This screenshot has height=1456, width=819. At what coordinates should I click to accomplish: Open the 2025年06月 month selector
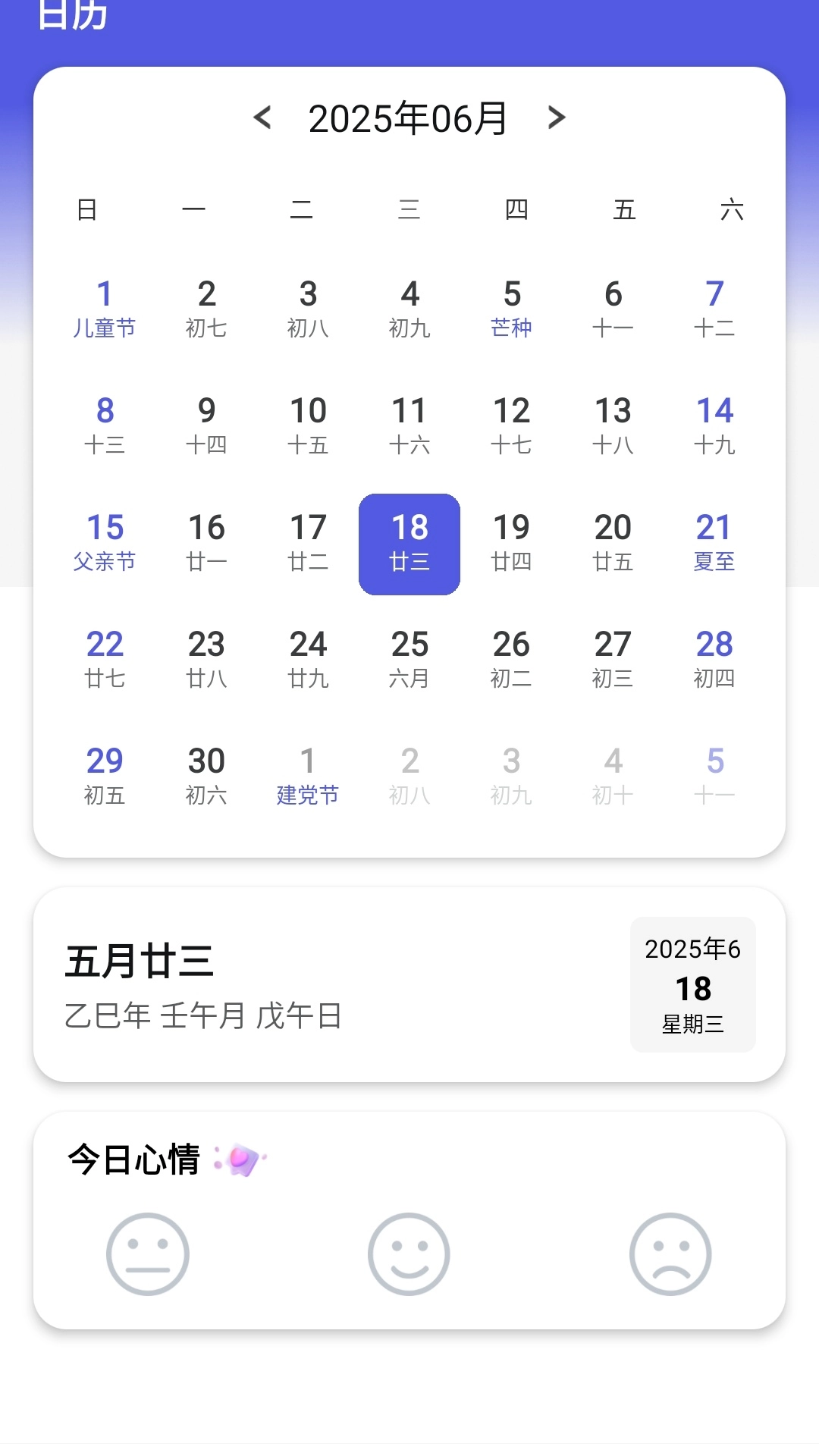pos(409,119)
